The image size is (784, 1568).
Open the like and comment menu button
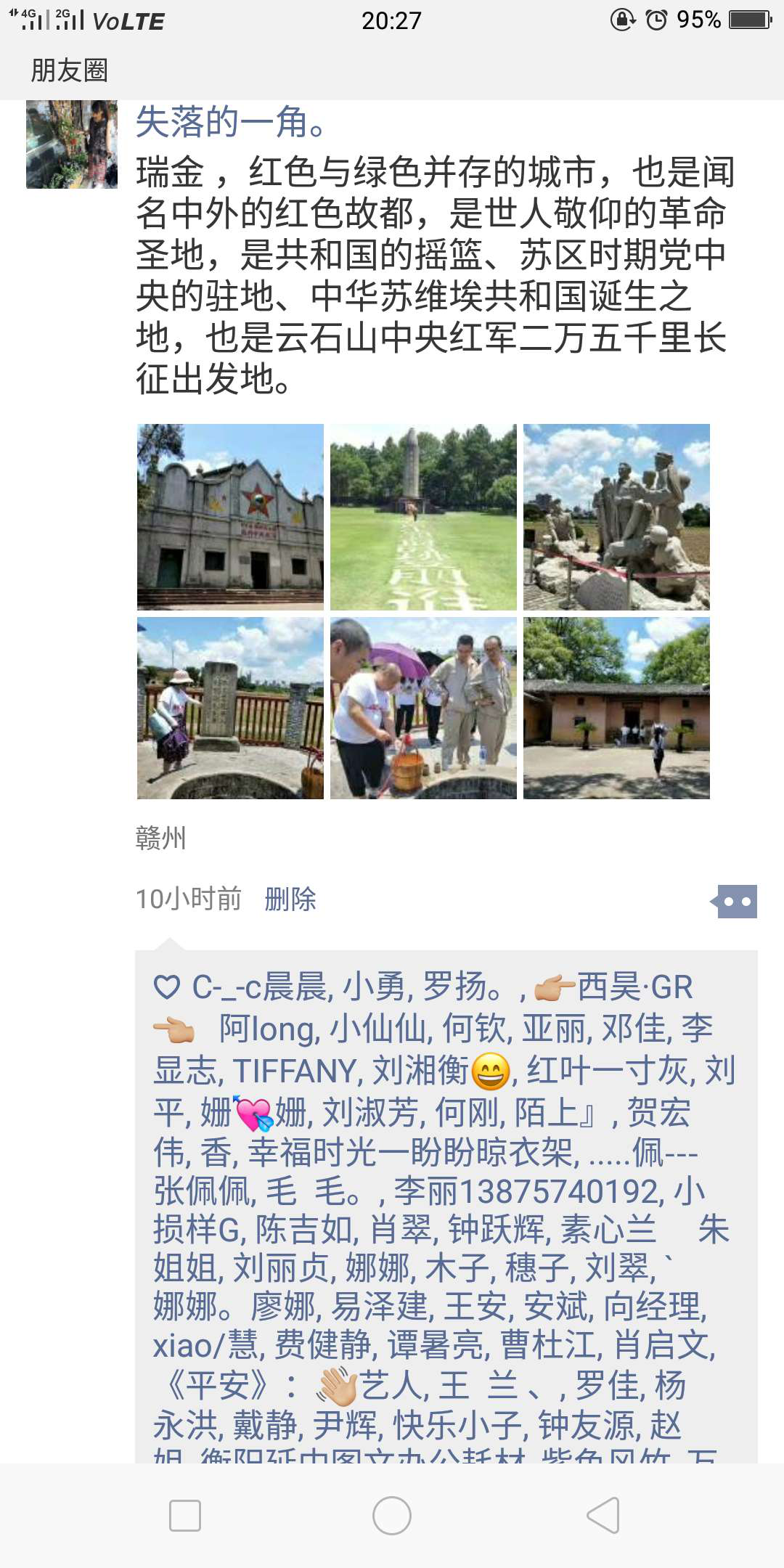click(x=737, y=902)
